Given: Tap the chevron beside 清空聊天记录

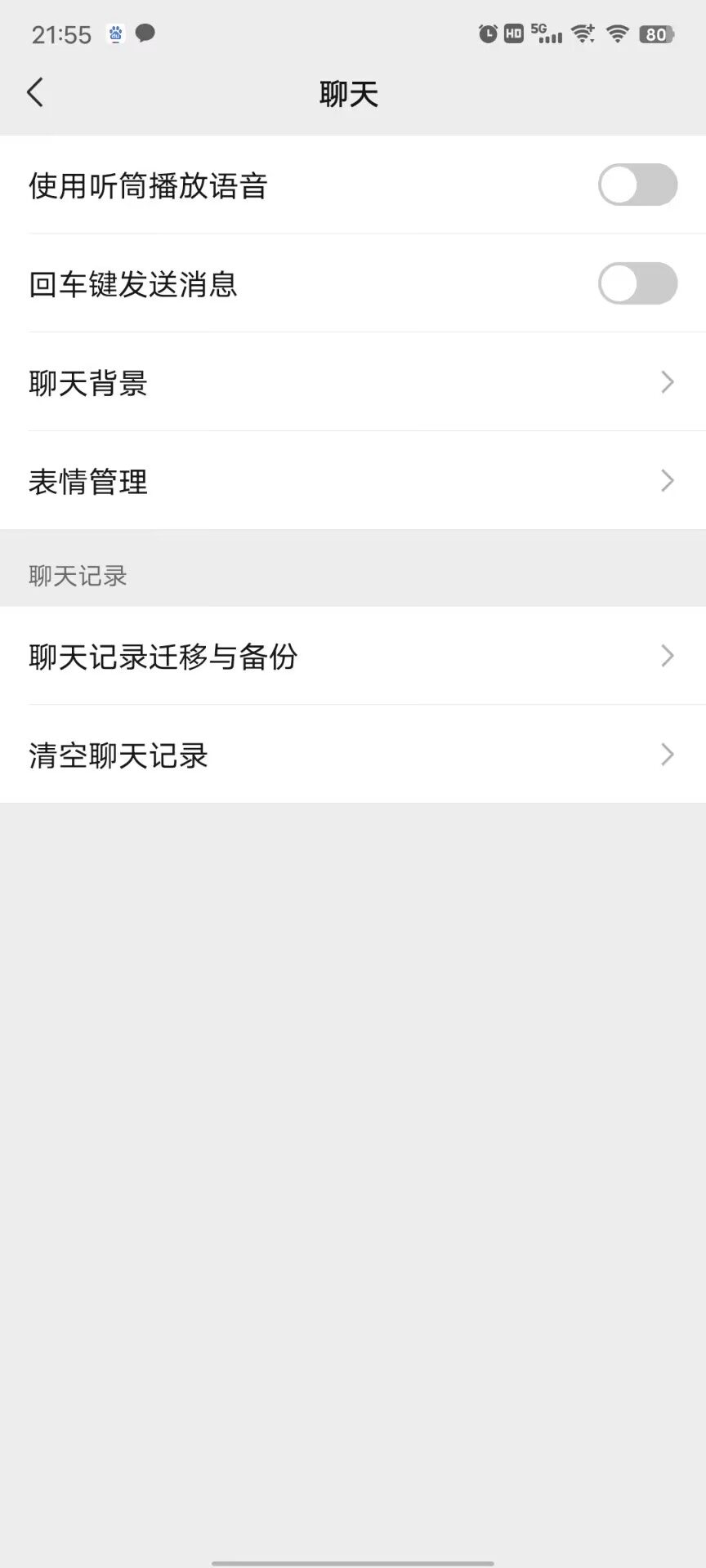Looking at the screenshot, I should pyautogui.click(x=668, y=755).
